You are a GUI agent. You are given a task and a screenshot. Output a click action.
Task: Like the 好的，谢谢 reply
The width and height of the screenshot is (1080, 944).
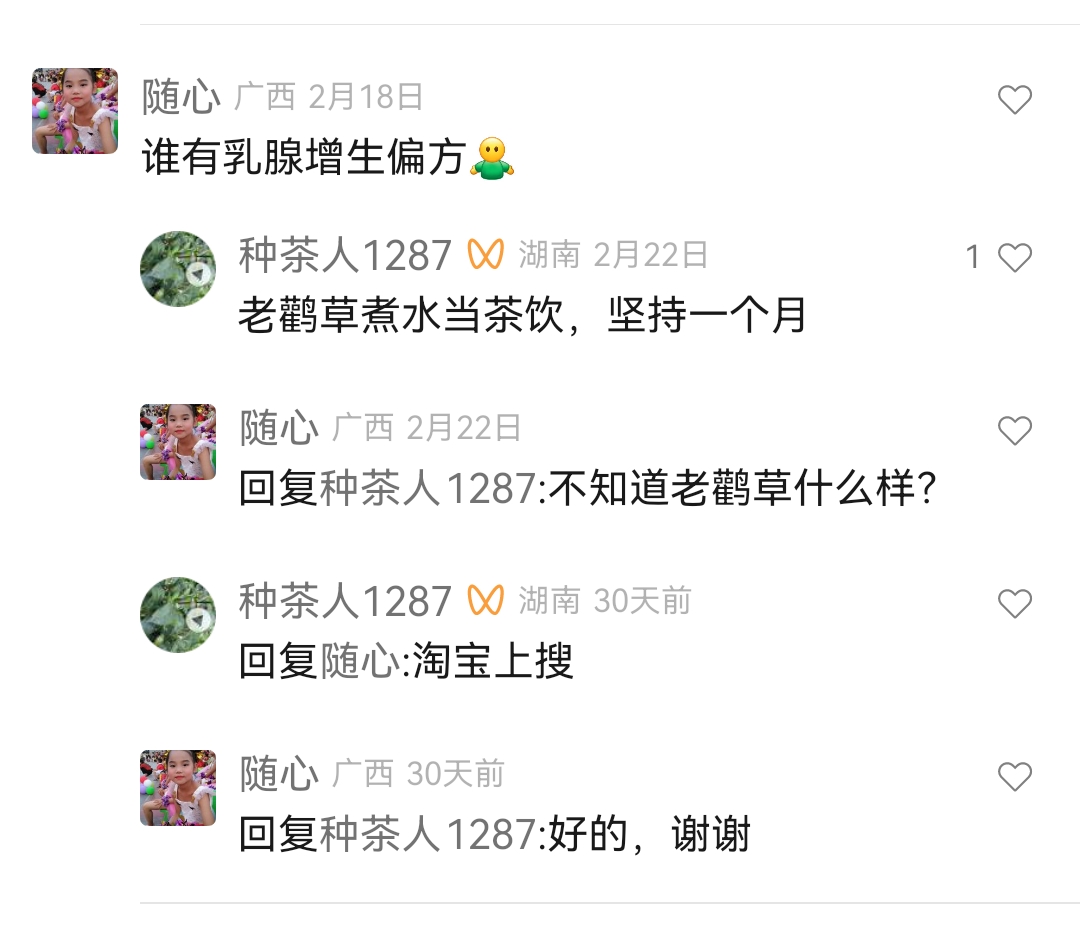coord(1014,777)
